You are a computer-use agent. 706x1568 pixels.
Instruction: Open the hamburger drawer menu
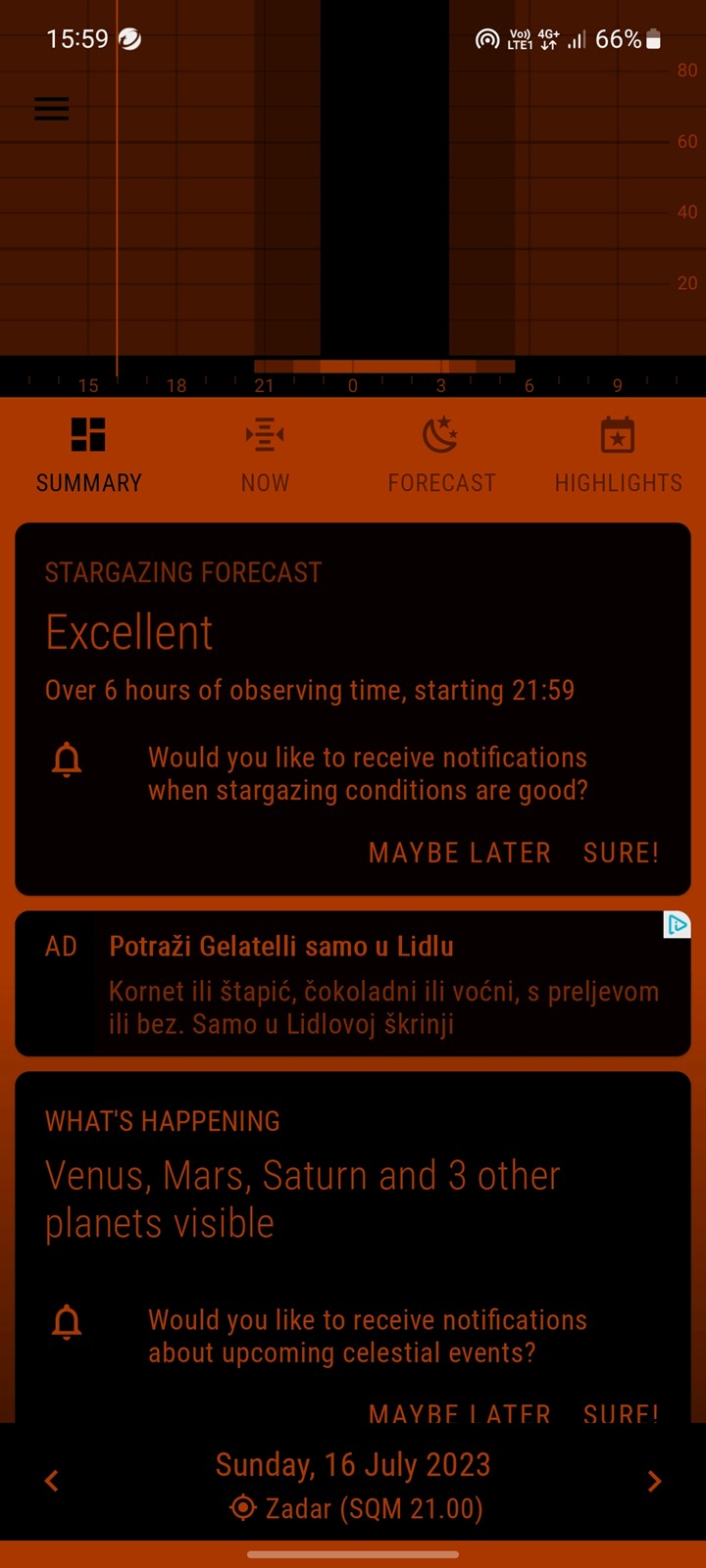click(x=51, y=109)
